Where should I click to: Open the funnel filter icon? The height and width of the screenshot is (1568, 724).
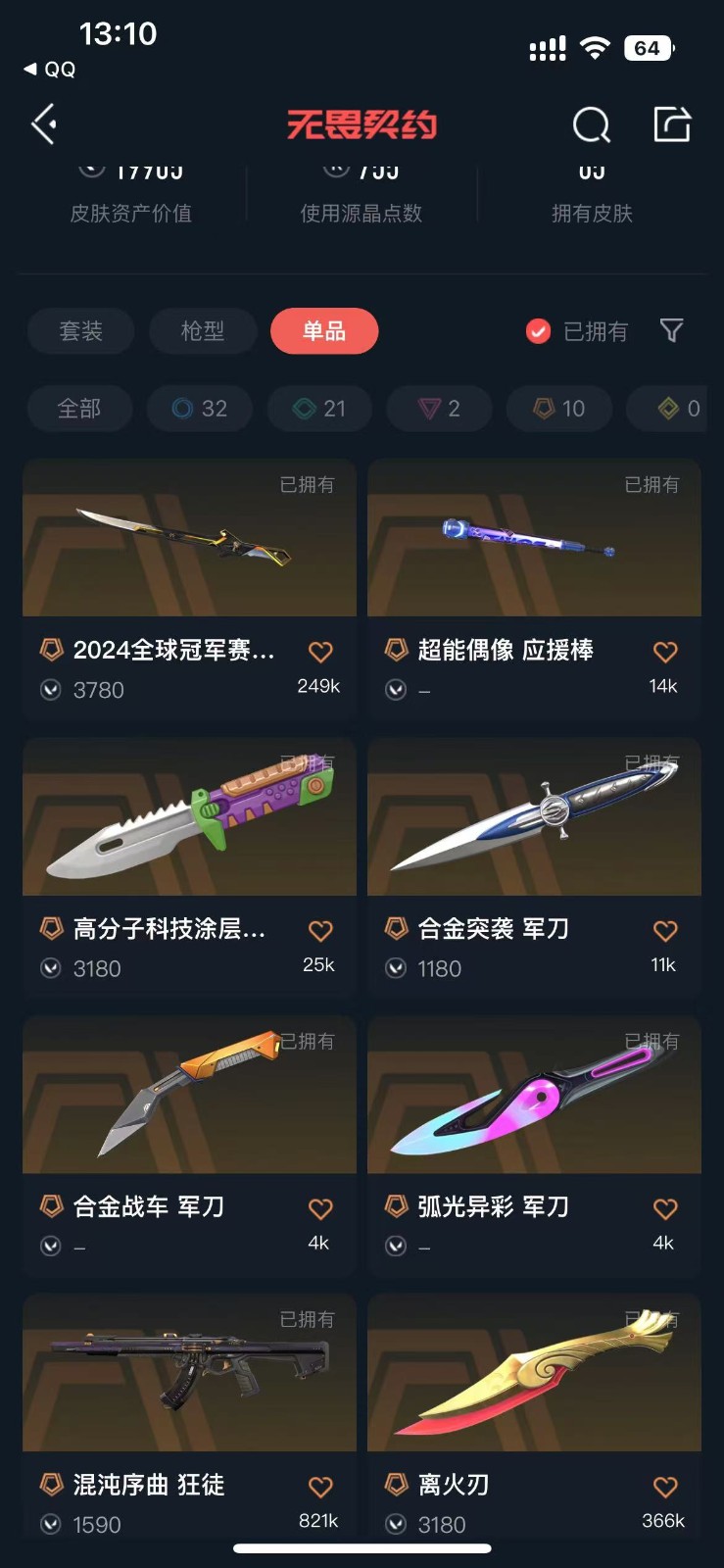[672, 331]
